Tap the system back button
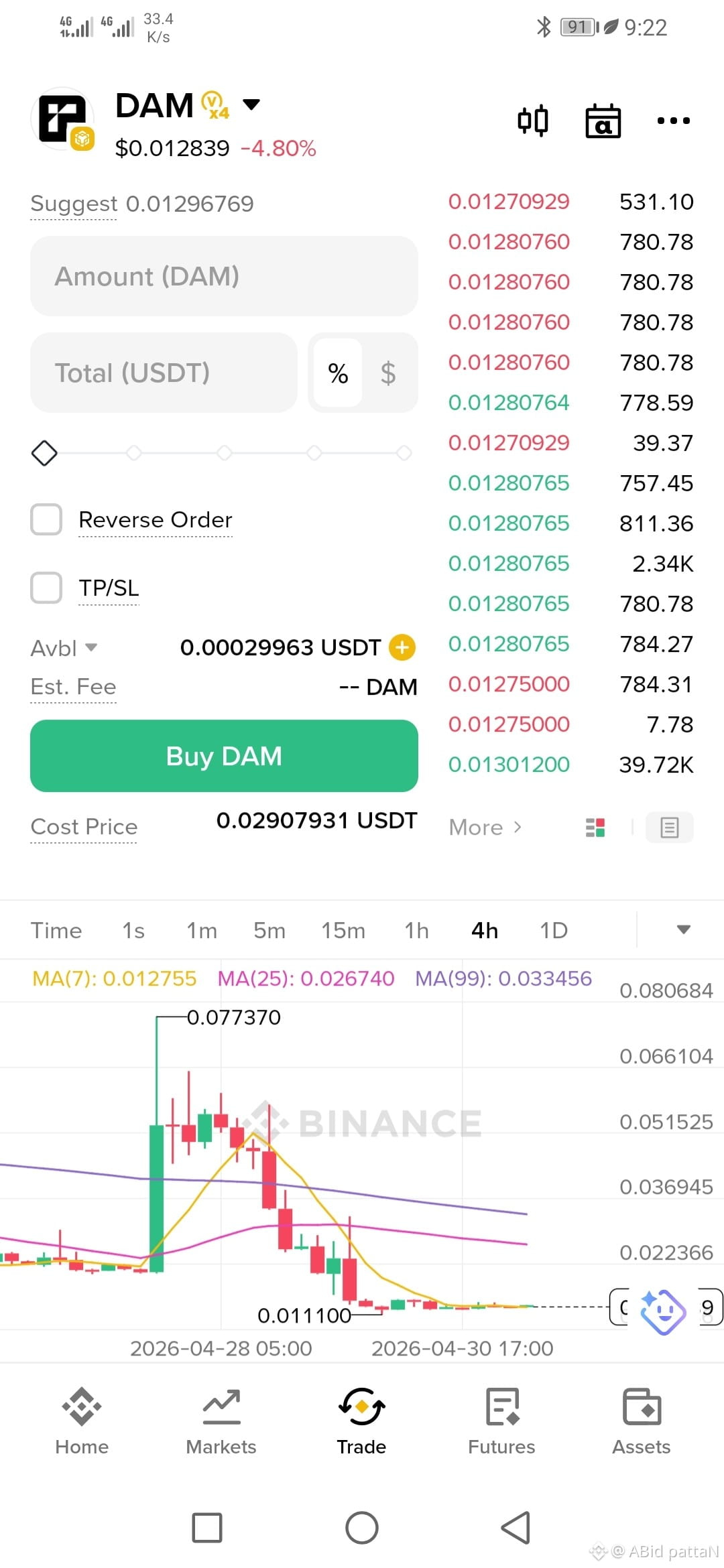 (x=516, y=1527)
